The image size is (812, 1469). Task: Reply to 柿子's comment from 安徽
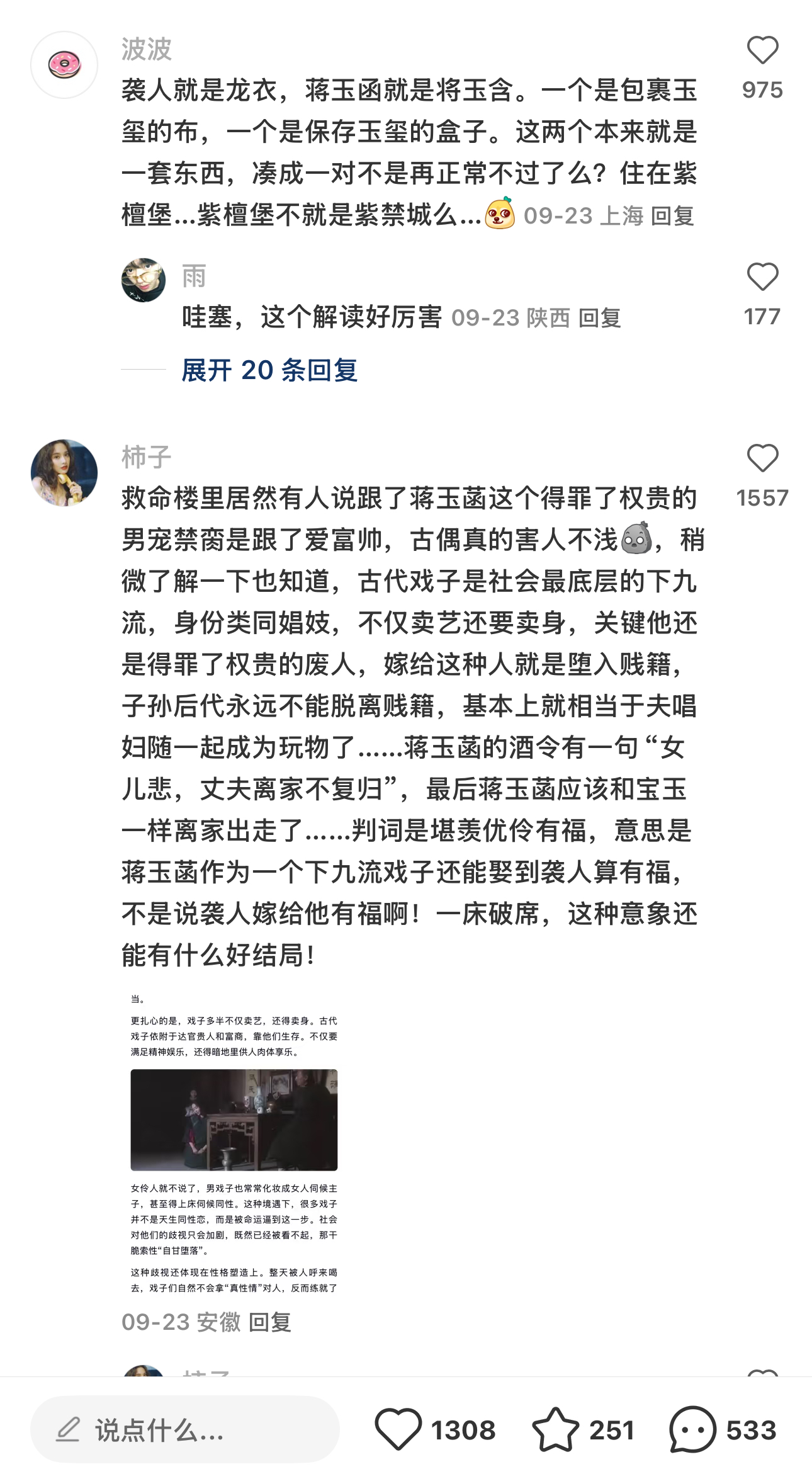(x=270, y=1322)
